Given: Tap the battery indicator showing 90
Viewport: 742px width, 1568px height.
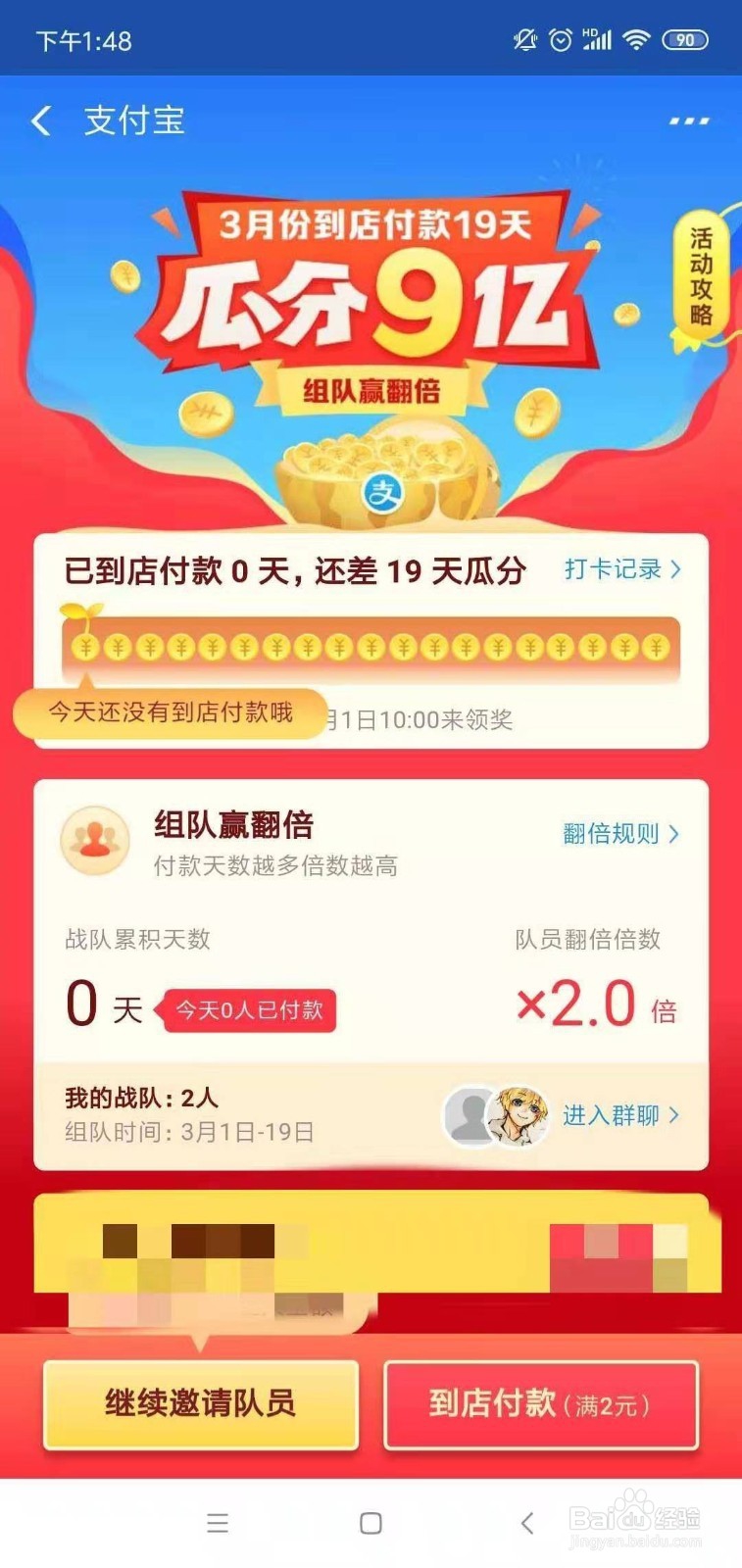Looking at the screenshot, I should 687,39.
